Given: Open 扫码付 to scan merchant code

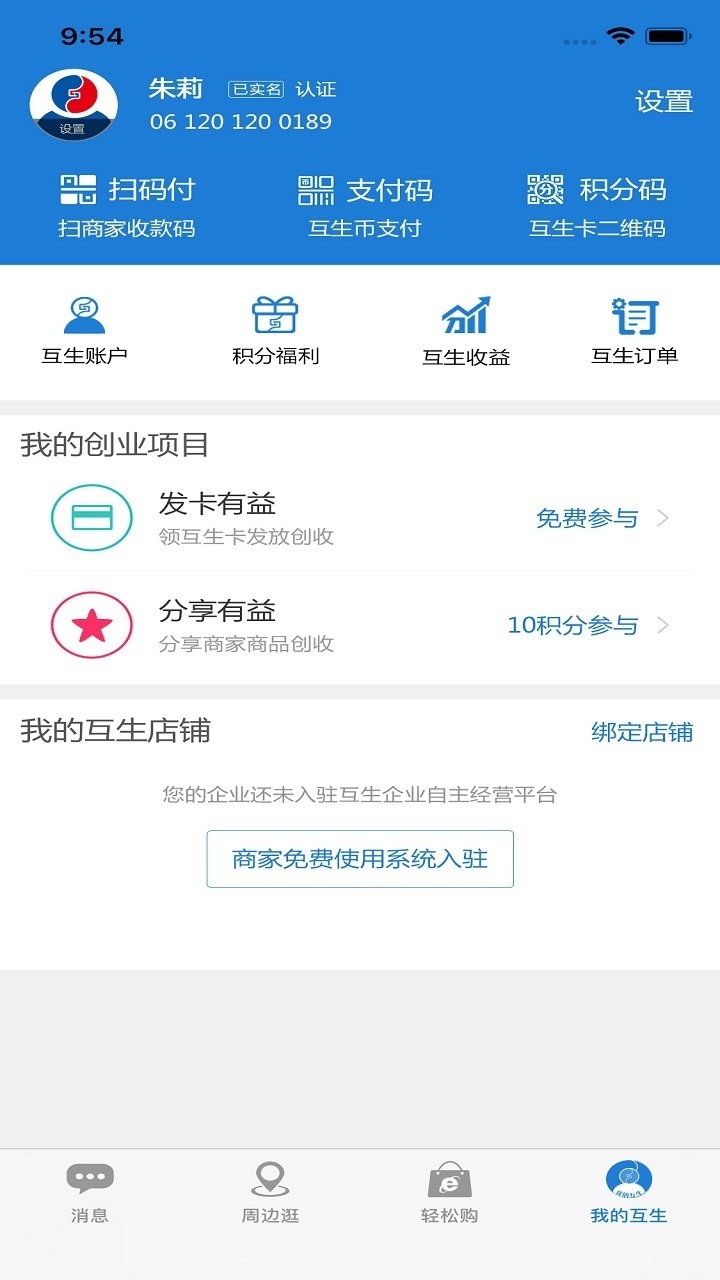Looking at the screenshot, I should (x=127, y=206).
